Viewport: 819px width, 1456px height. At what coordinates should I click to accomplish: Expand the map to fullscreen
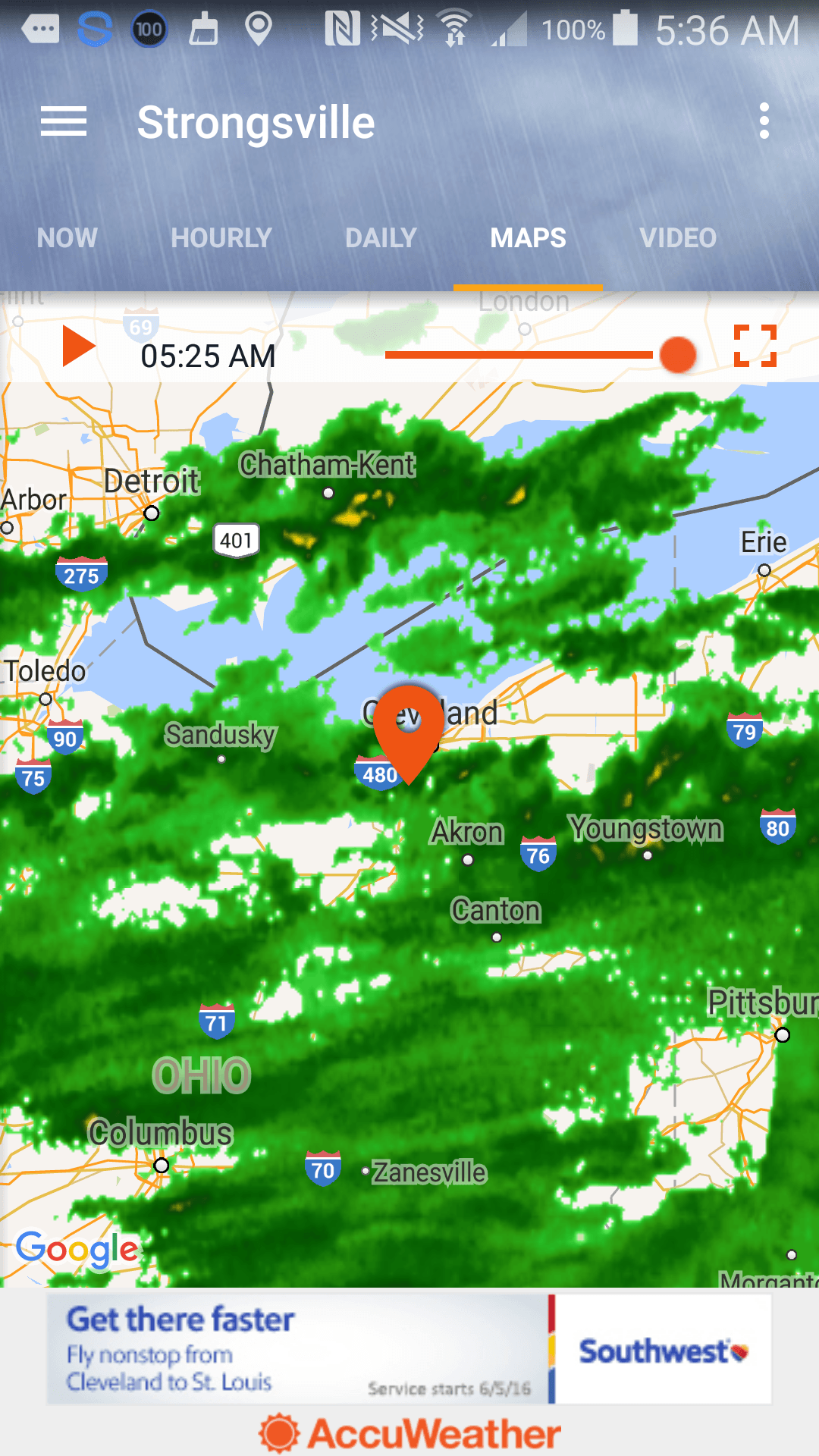click(x=755, y=346)
